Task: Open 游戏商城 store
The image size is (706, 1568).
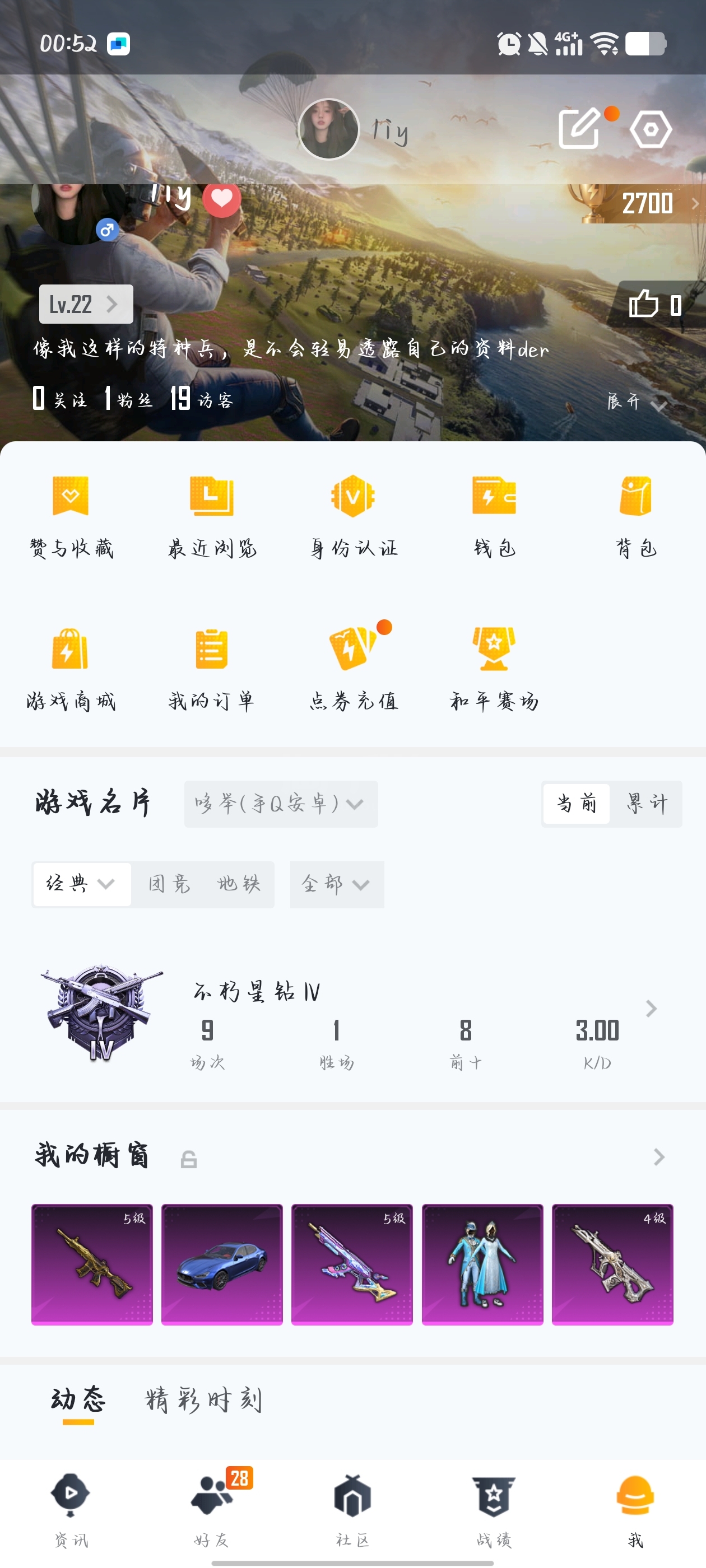Action: pos(71,670)
